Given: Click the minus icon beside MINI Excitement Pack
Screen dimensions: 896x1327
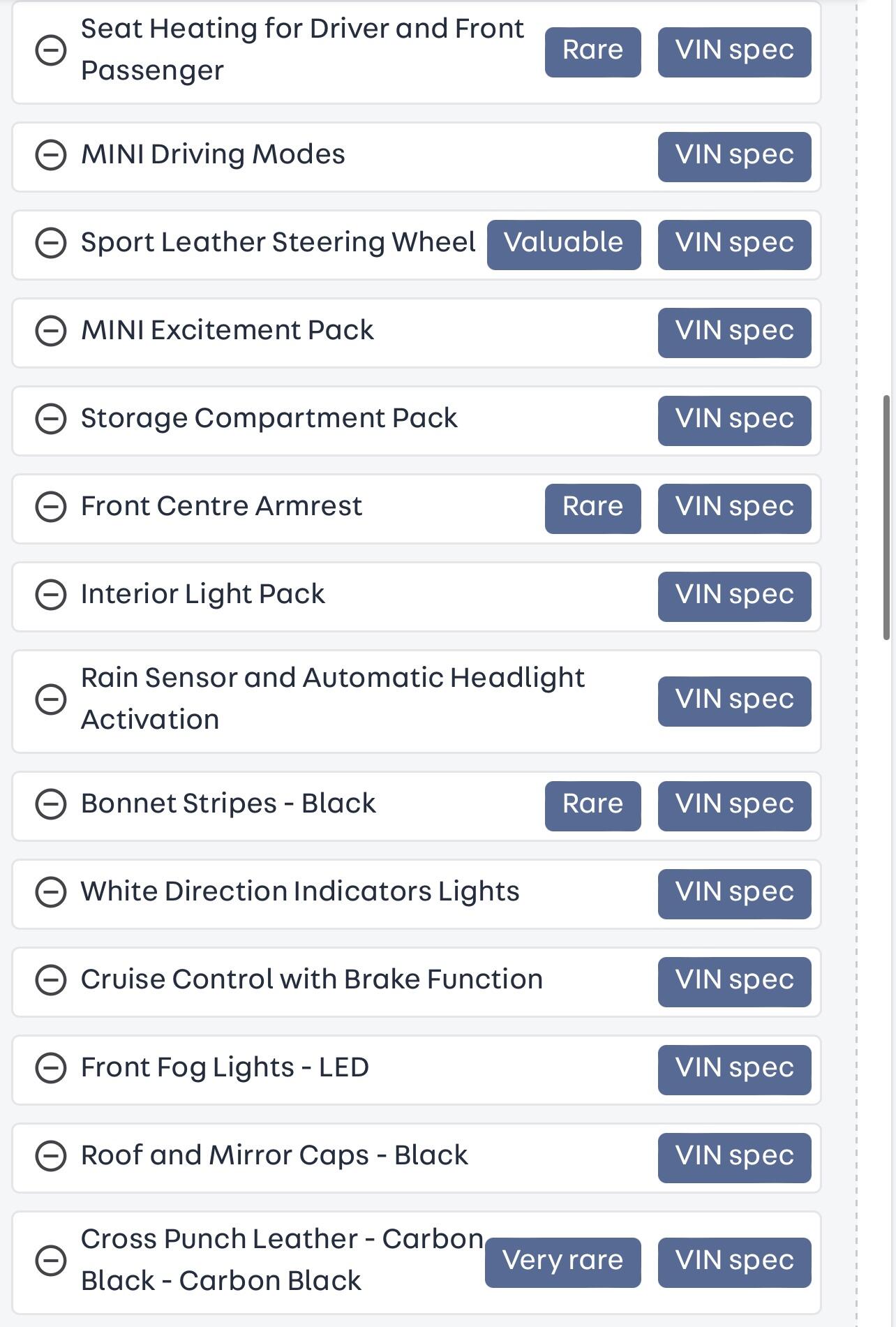Looking at the screenshot, I should [52, 331].
